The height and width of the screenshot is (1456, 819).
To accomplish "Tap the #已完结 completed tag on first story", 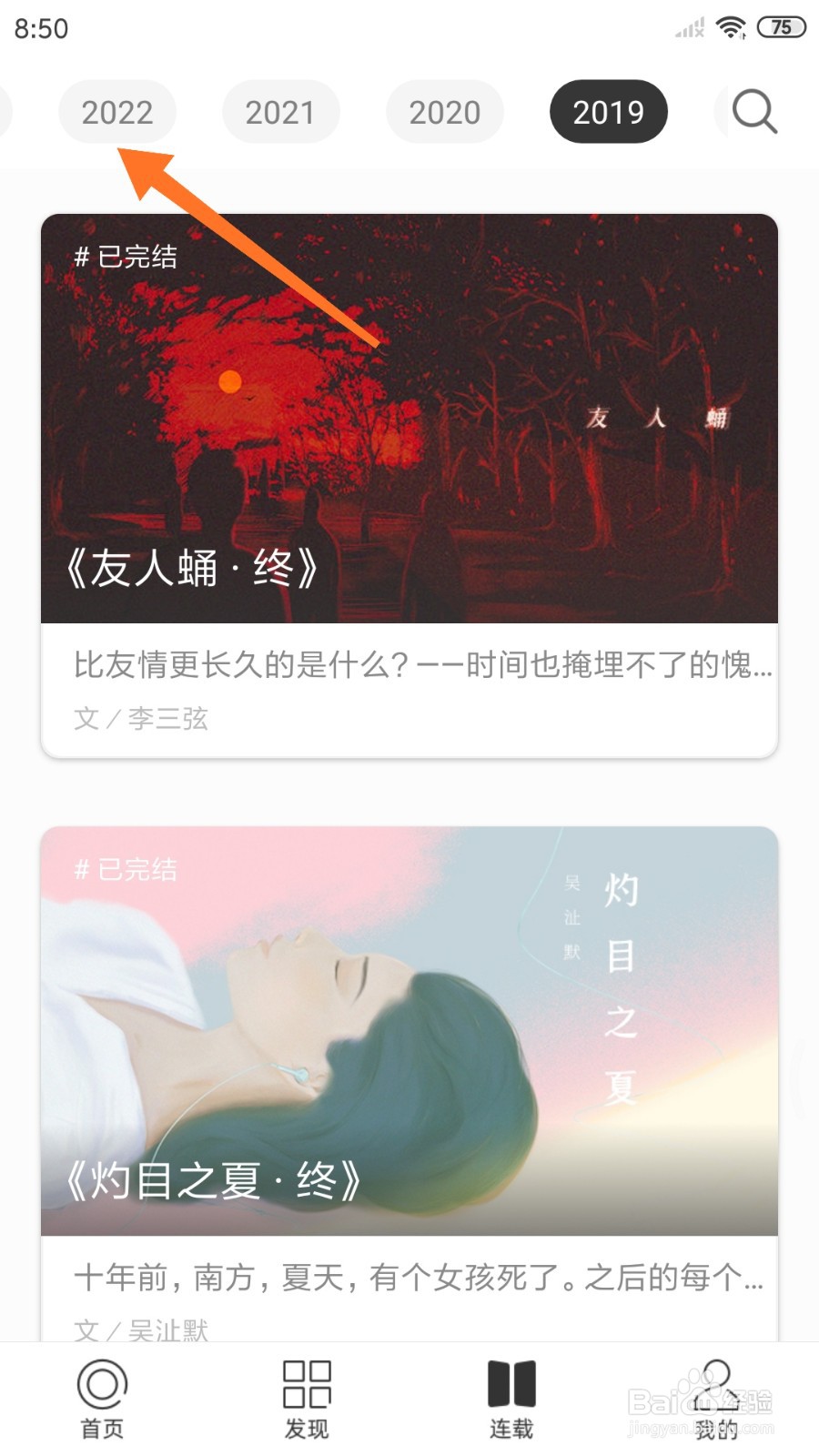I will point(126,258).
